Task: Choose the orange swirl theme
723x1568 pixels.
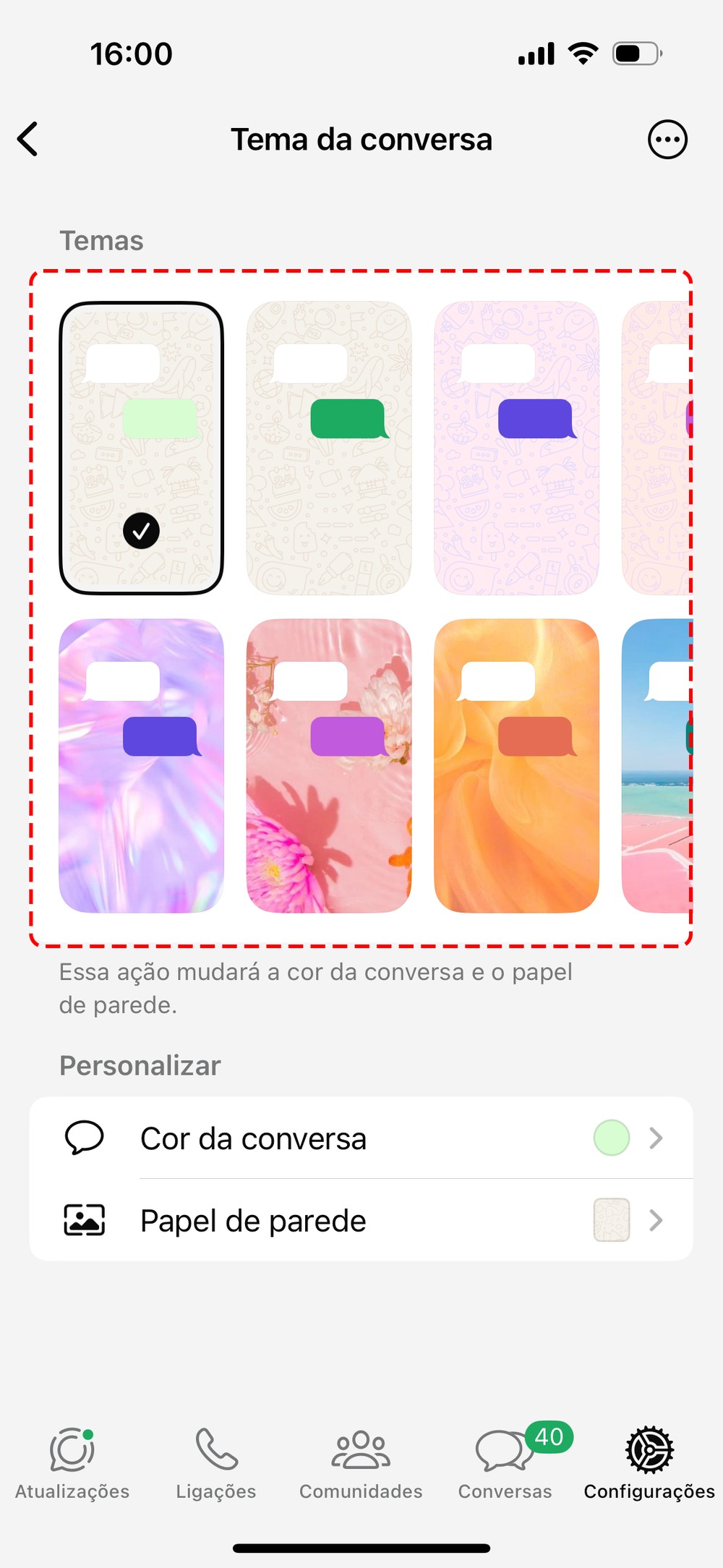Action: (516, 765)
